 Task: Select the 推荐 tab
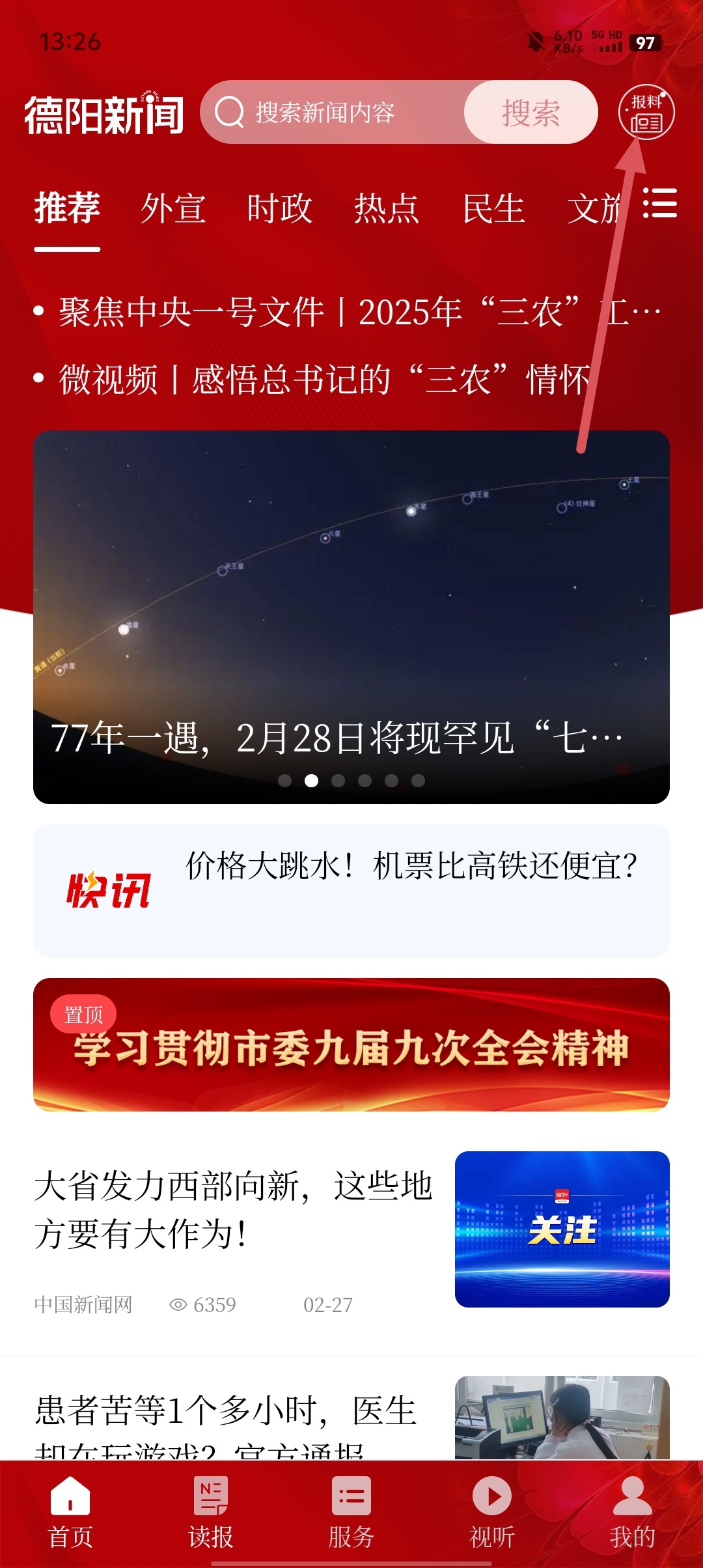pyautogui.click(x=67, y=208)
